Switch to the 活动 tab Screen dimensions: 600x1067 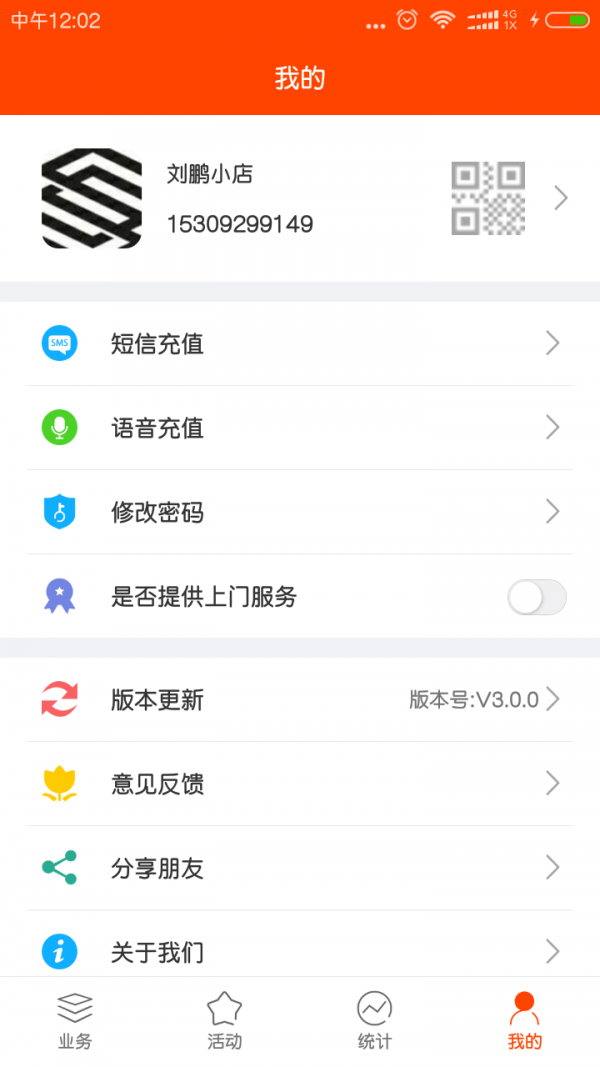click(225, 1020)
